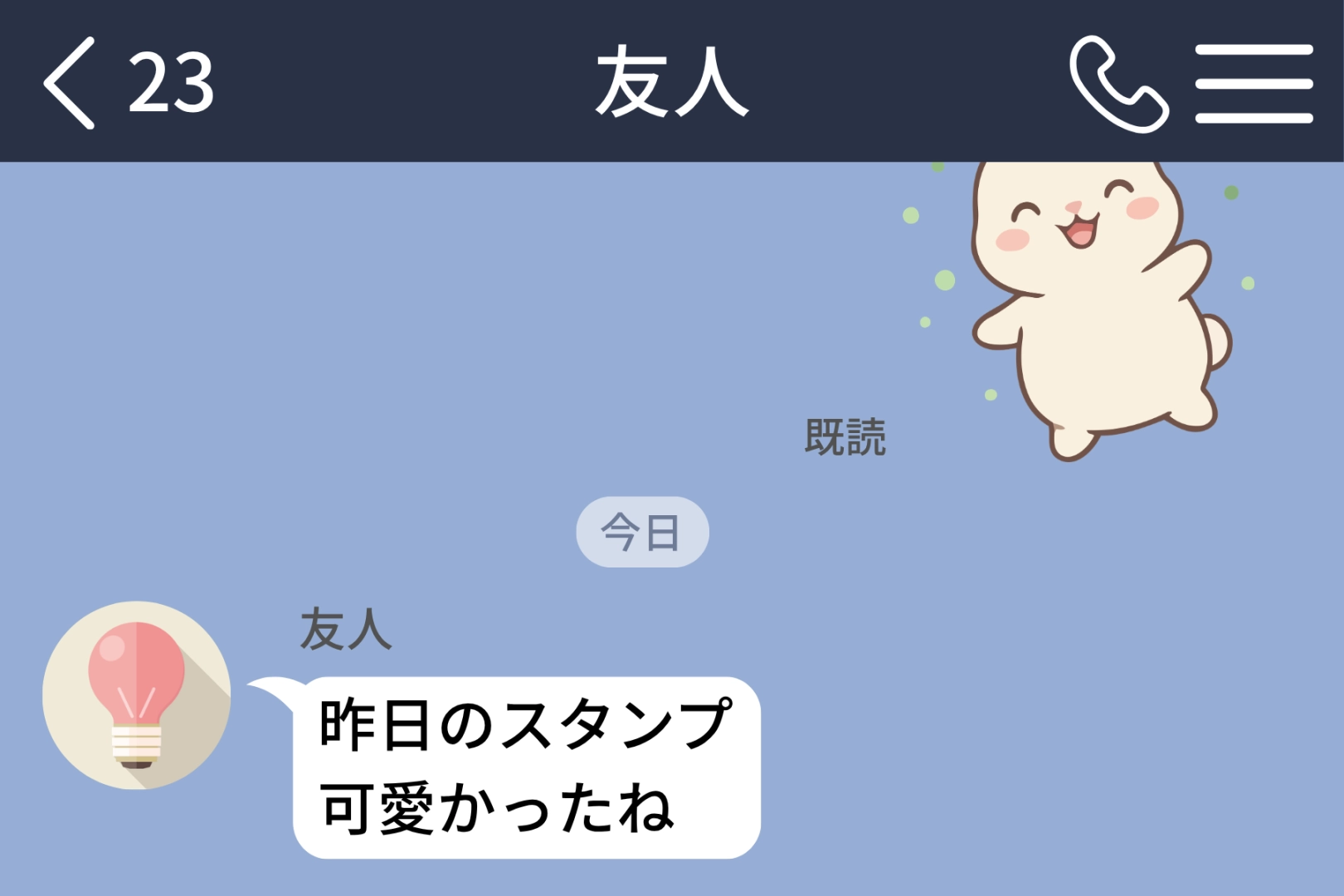The width and height of the screenshot is (1344, 896).
Task: Start a voice call with 友人
Action: 1118,83
